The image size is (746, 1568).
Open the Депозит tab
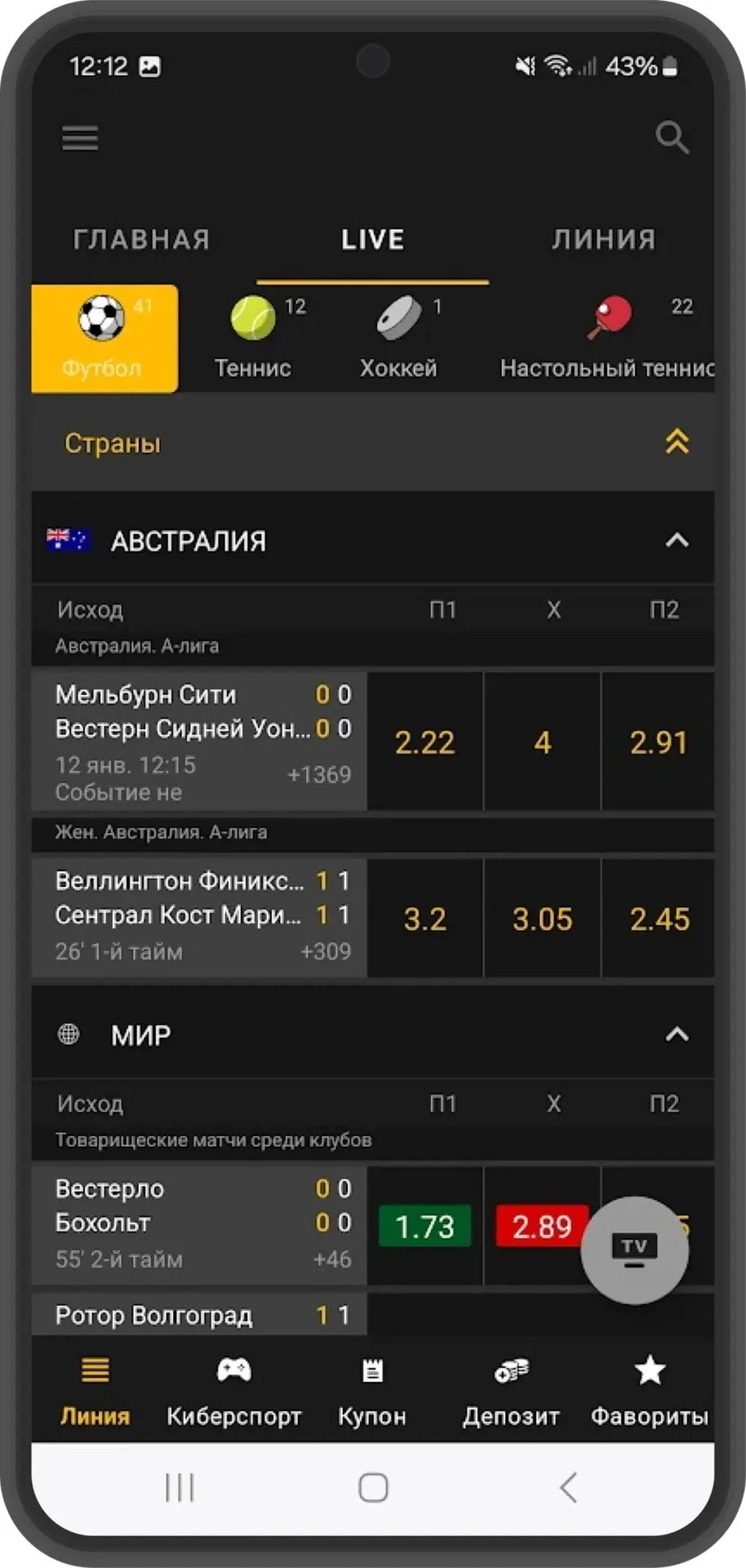pos(511,1392)
